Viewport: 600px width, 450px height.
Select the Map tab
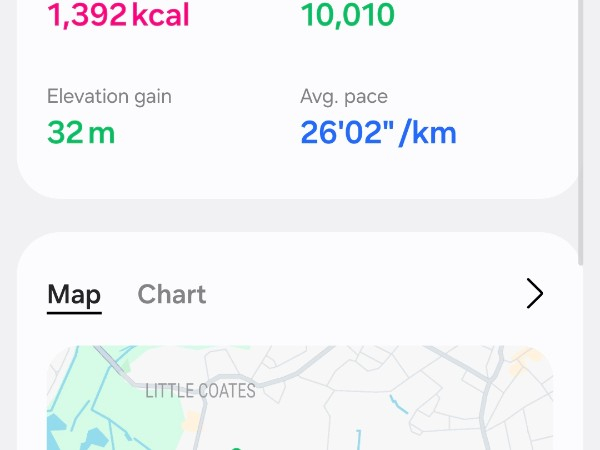(74, 294)
